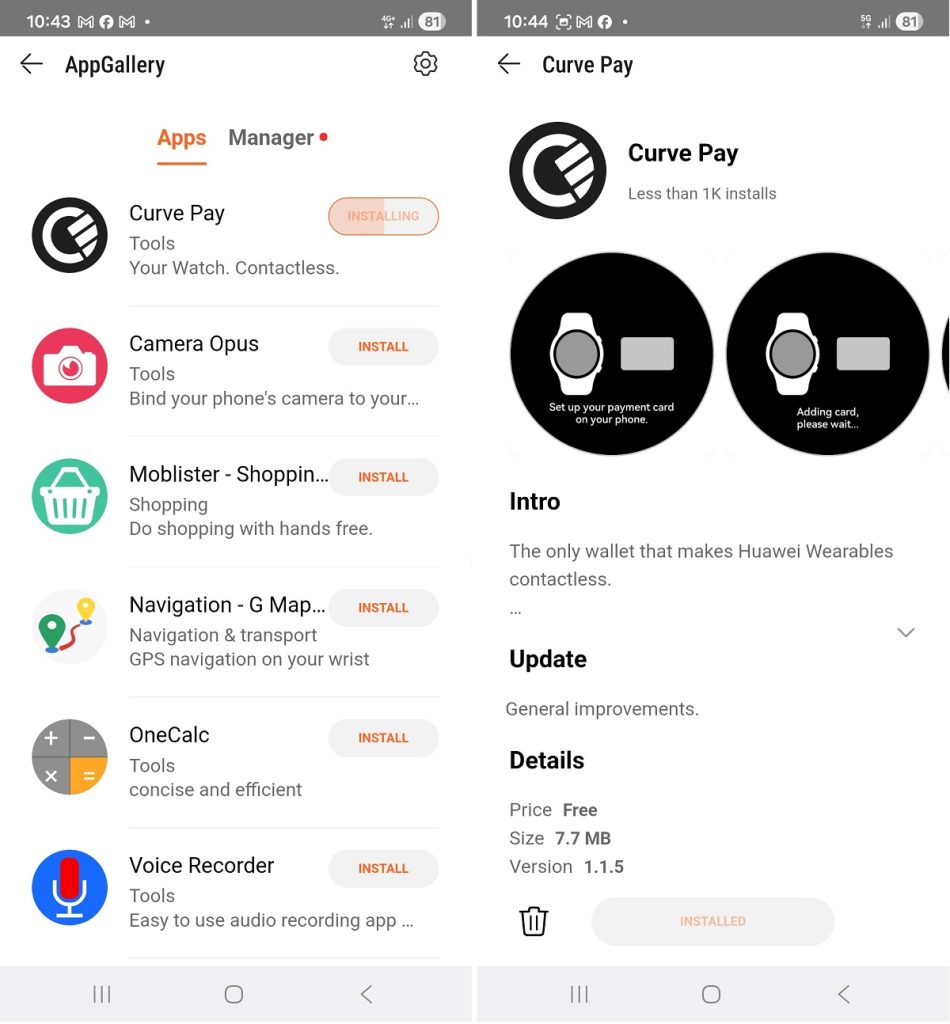Screen dimensions: 950x1024
Task: Install Navigation - G Maps app
Action: pyautogui.click(x=383, y=608)
